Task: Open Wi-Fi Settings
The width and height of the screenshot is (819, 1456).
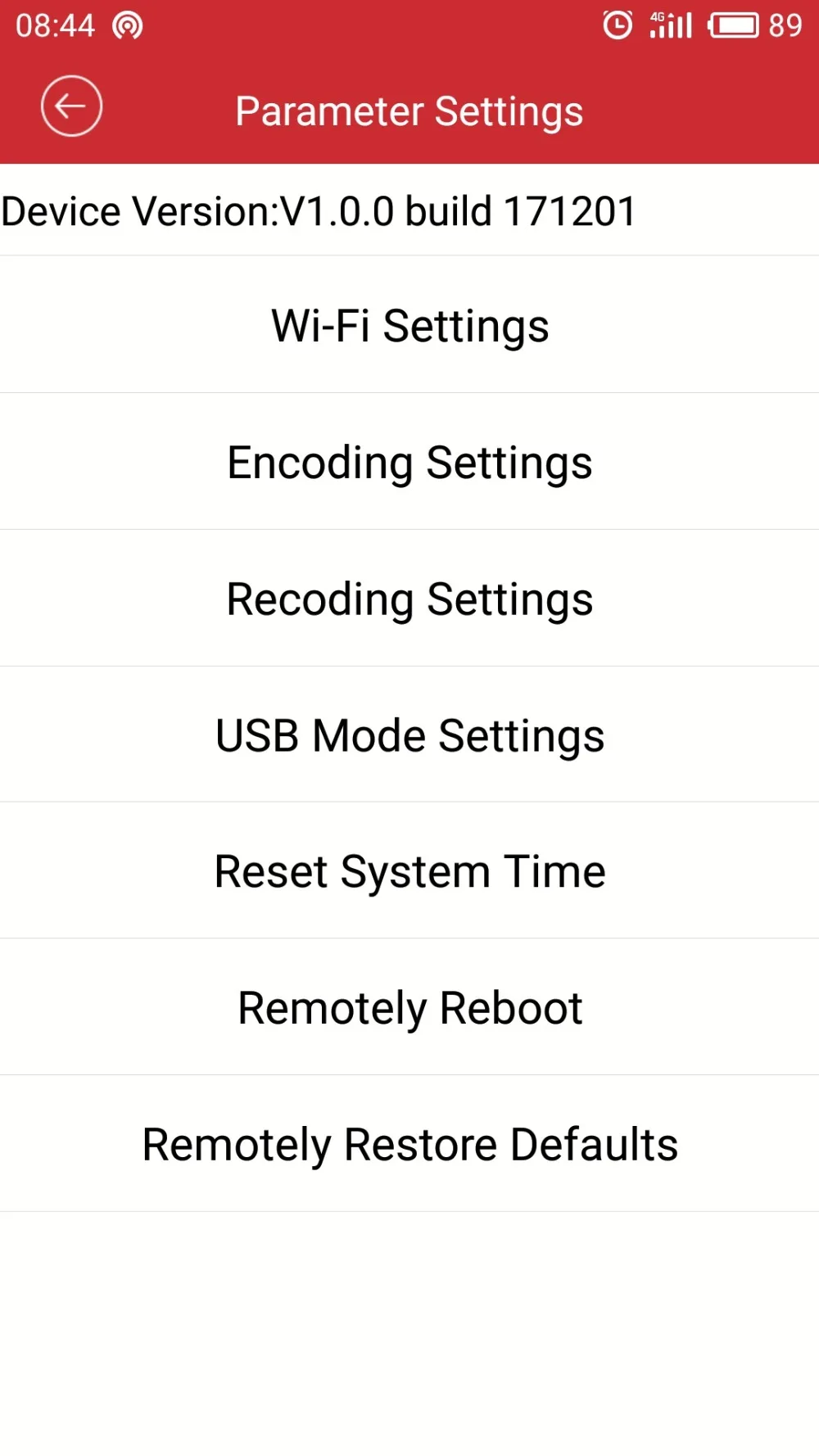Action: pos(409,325)
